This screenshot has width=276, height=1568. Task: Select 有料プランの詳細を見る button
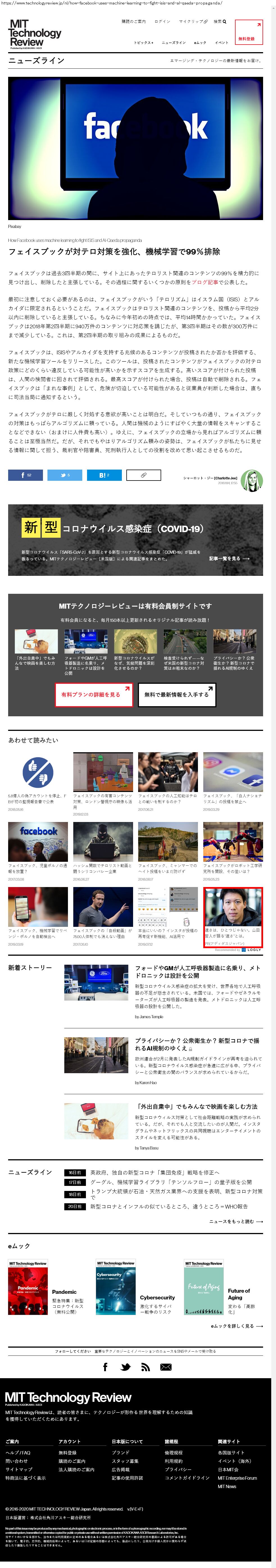tap(94, 694)
